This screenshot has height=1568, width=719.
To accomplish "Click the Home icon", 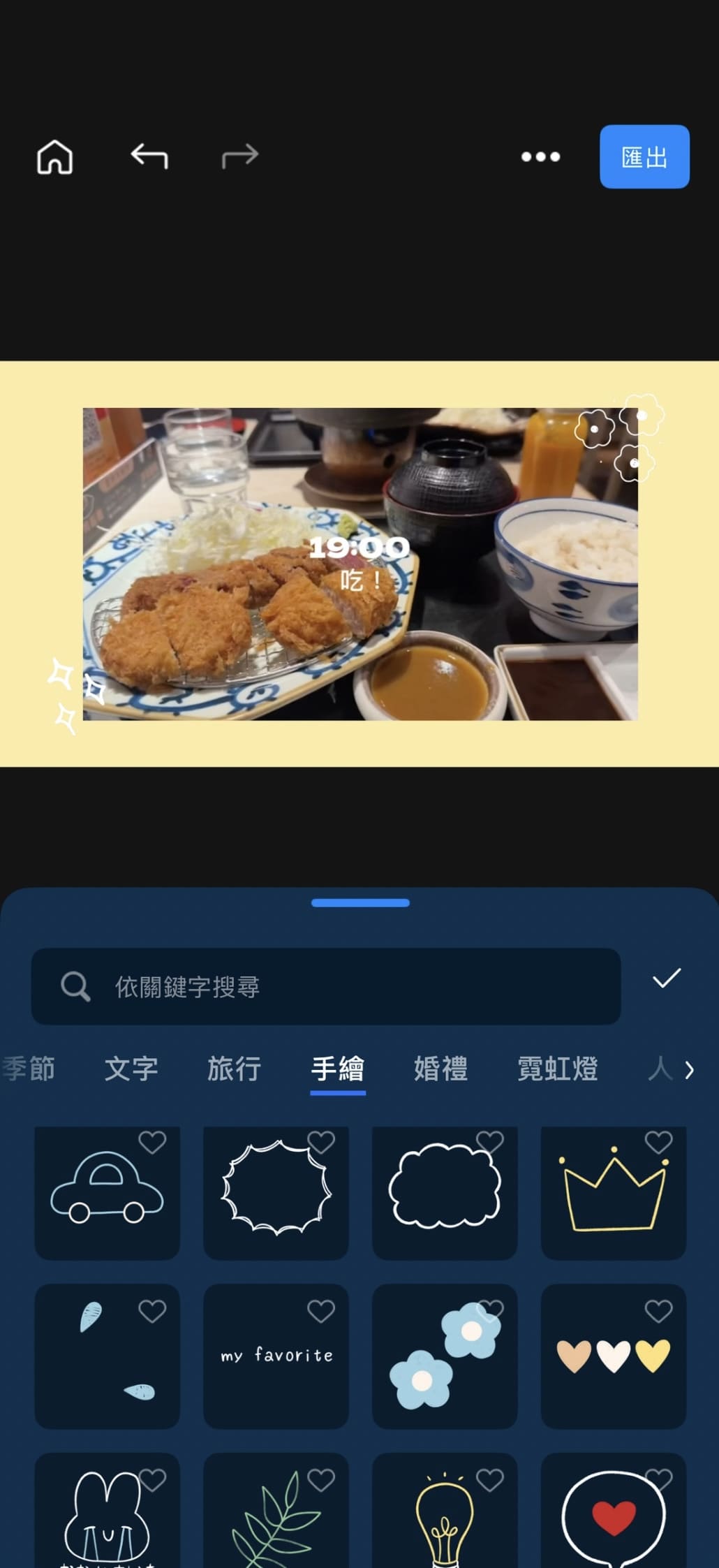I will [x=55, y=158].
